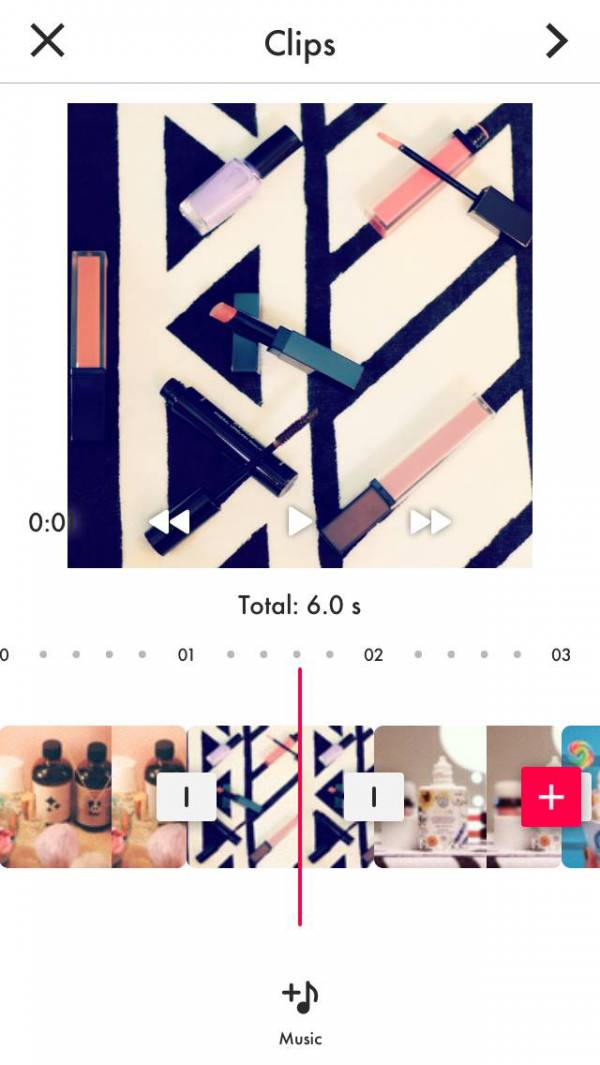Rewind the video preview

169,522
